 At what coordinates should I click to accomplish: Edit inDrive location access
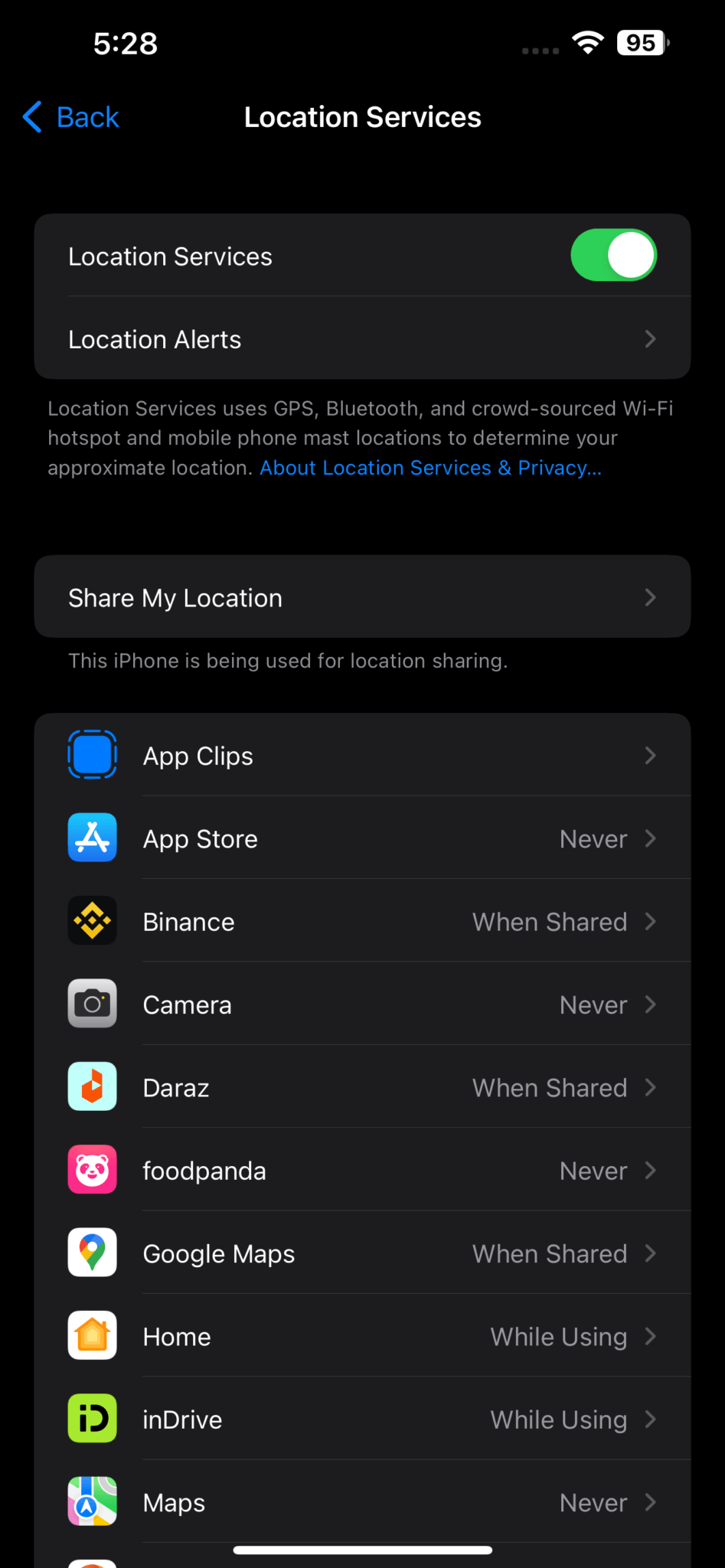(362, 1419)
